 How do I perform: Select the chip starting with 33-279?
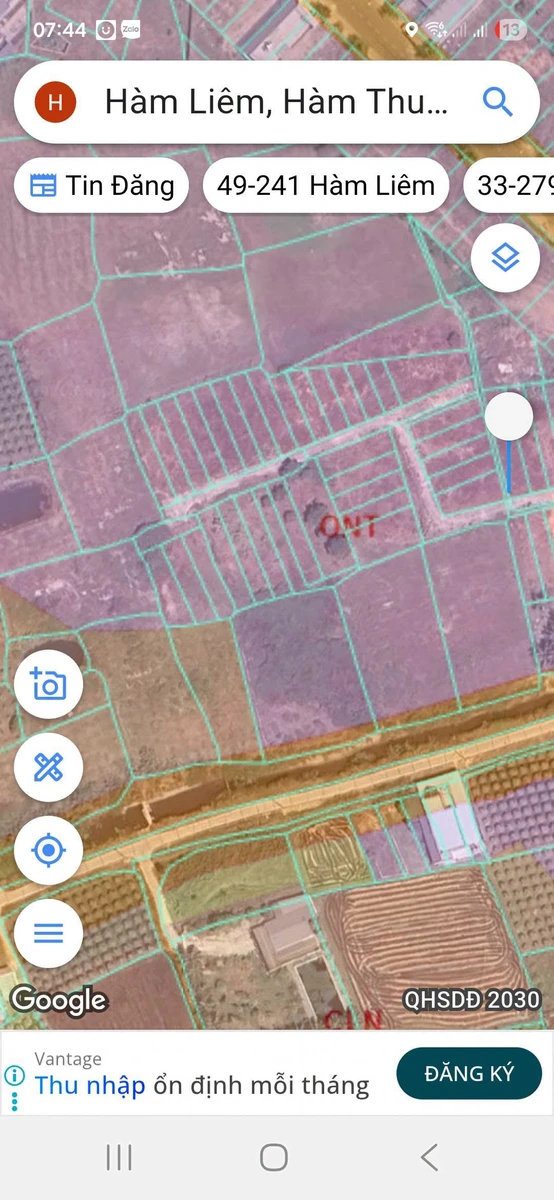[509, 185]
